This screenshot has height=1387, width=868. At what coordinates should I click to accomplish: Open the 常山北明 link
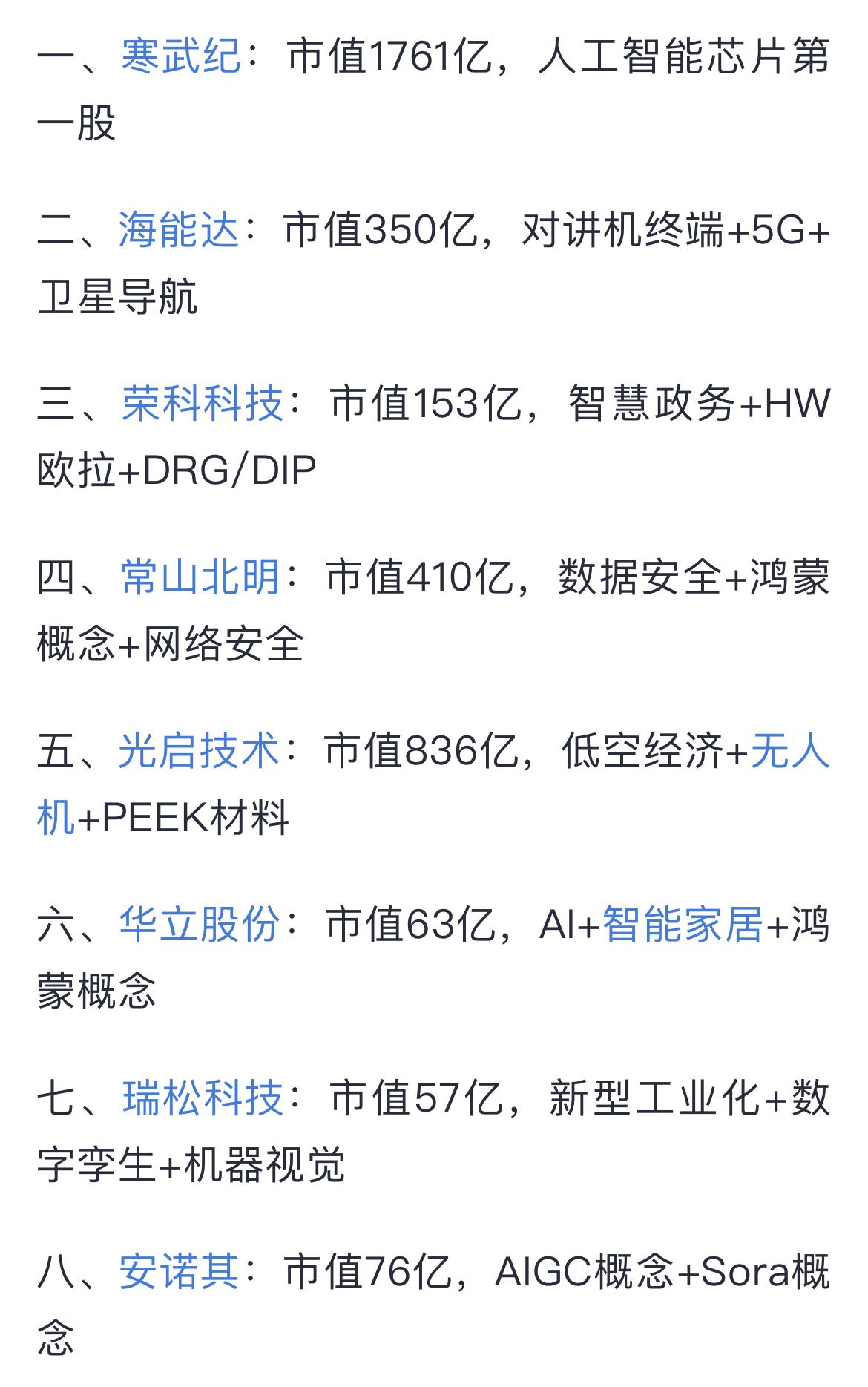point(200,577)
